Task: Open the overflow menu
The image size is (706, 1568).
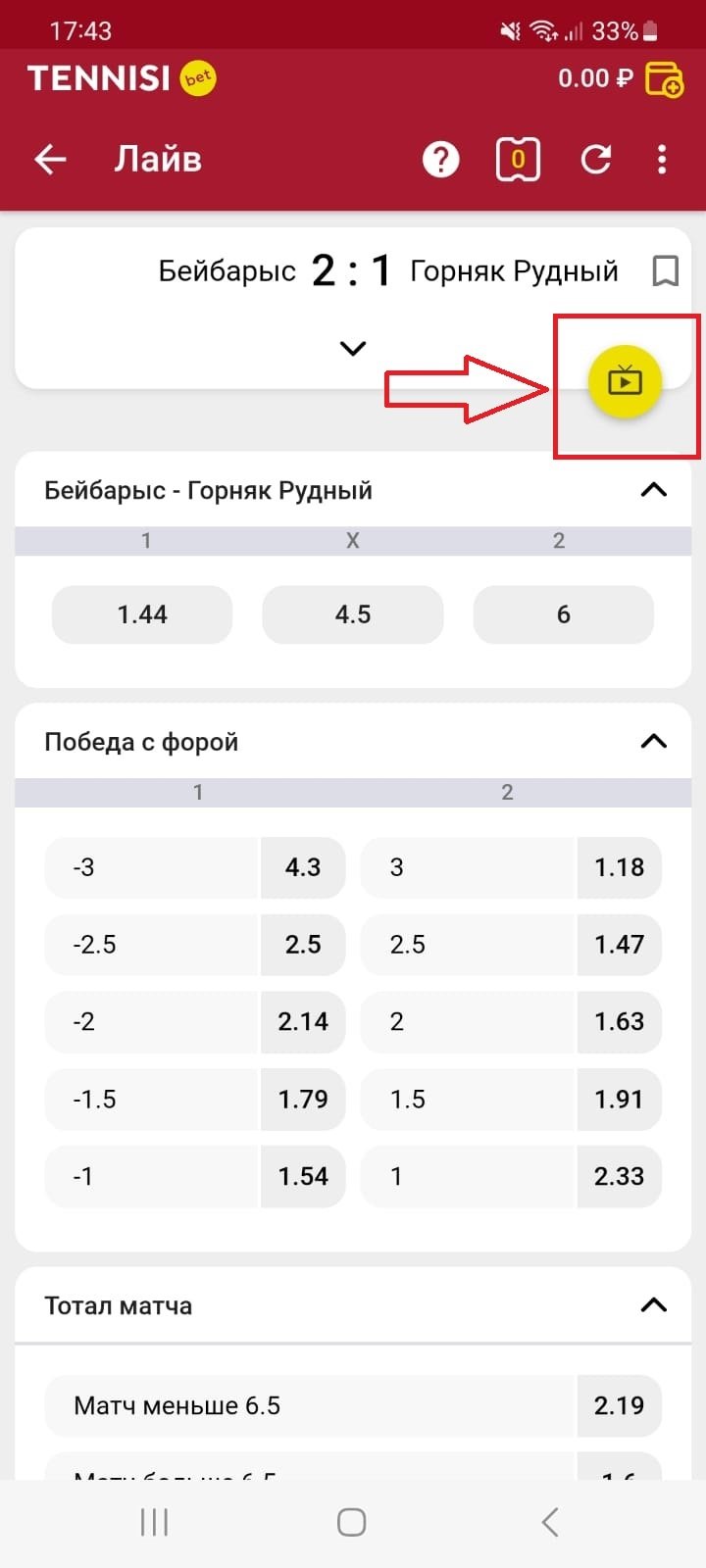Action: click(662, 159)
